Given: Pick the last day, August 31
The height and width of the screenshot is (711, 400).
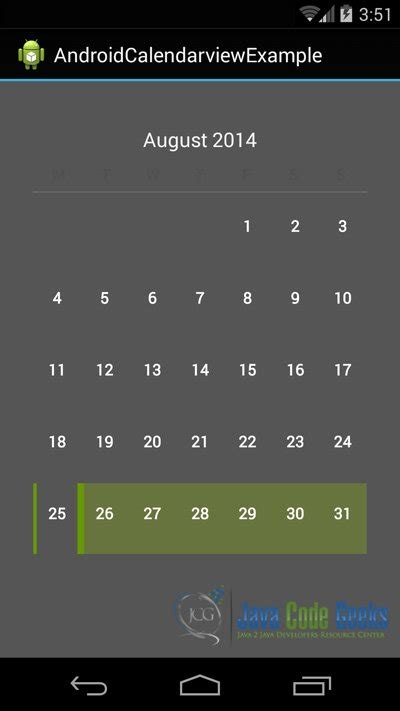Looking at the screenshot, I should [342, 514].
